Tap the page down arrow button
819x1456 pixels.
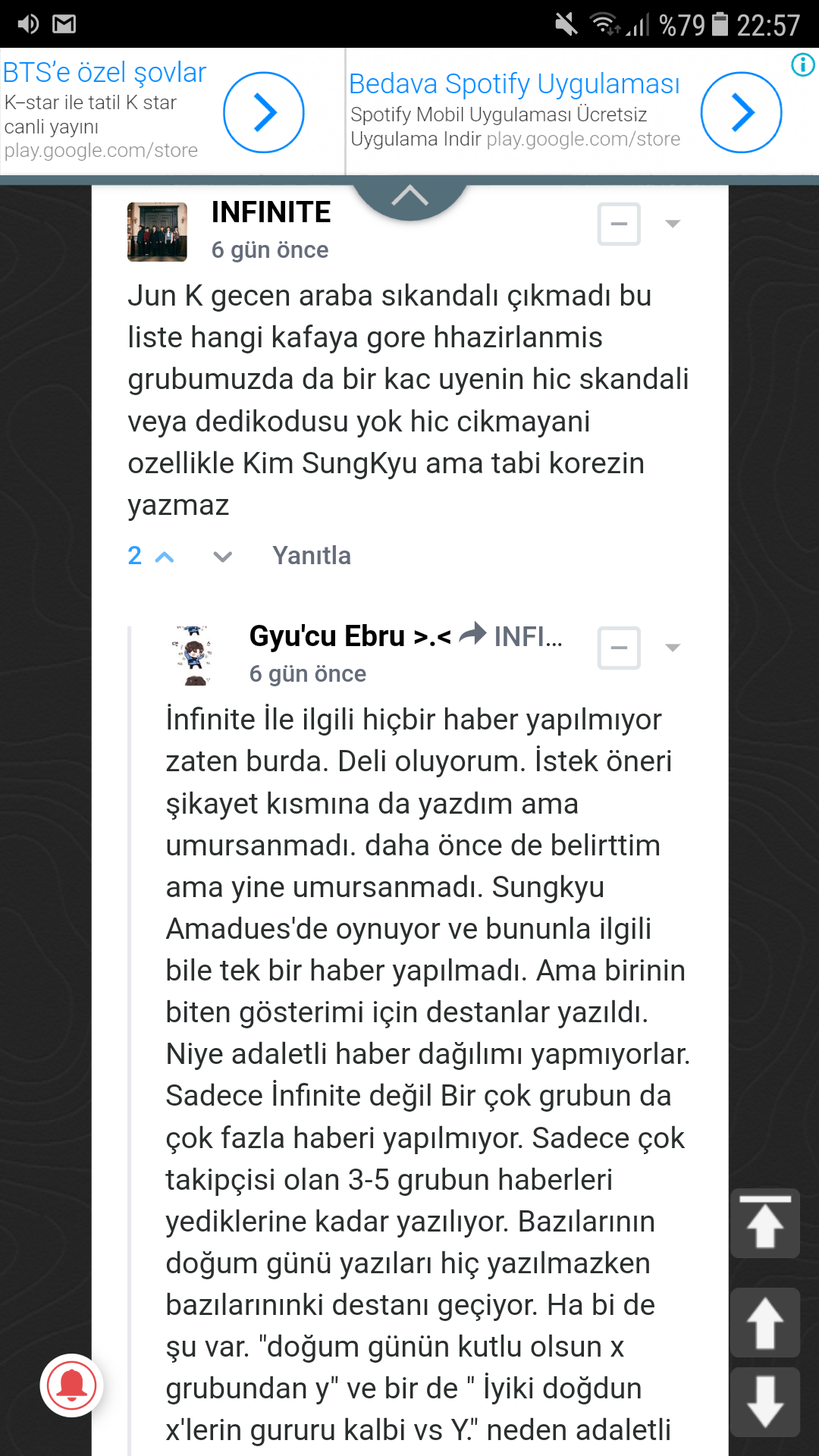click(764, 1402)
